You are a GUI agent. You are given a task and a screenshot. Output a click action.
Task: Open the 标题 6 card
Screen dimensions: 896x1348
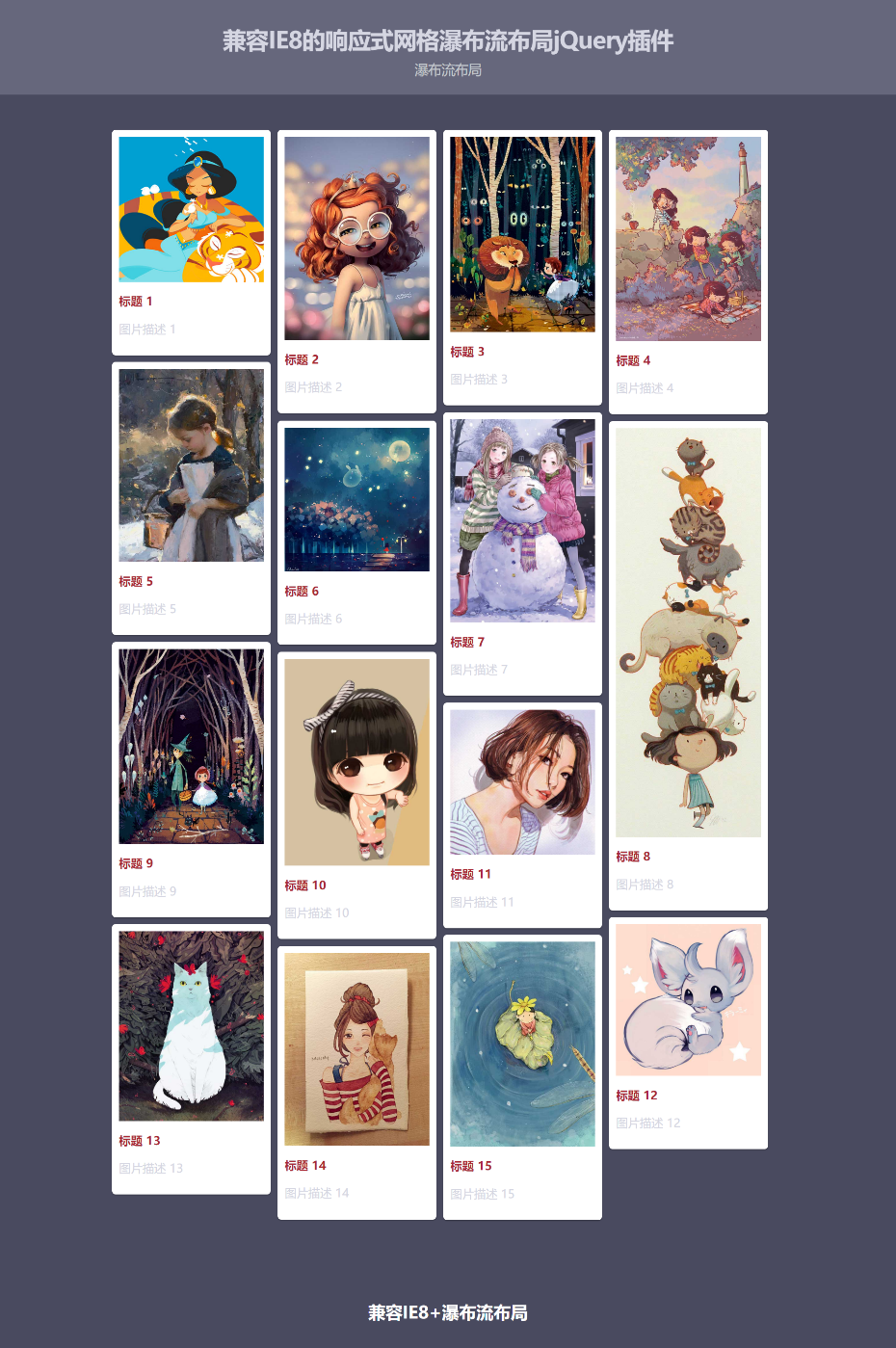coord(356,499)
